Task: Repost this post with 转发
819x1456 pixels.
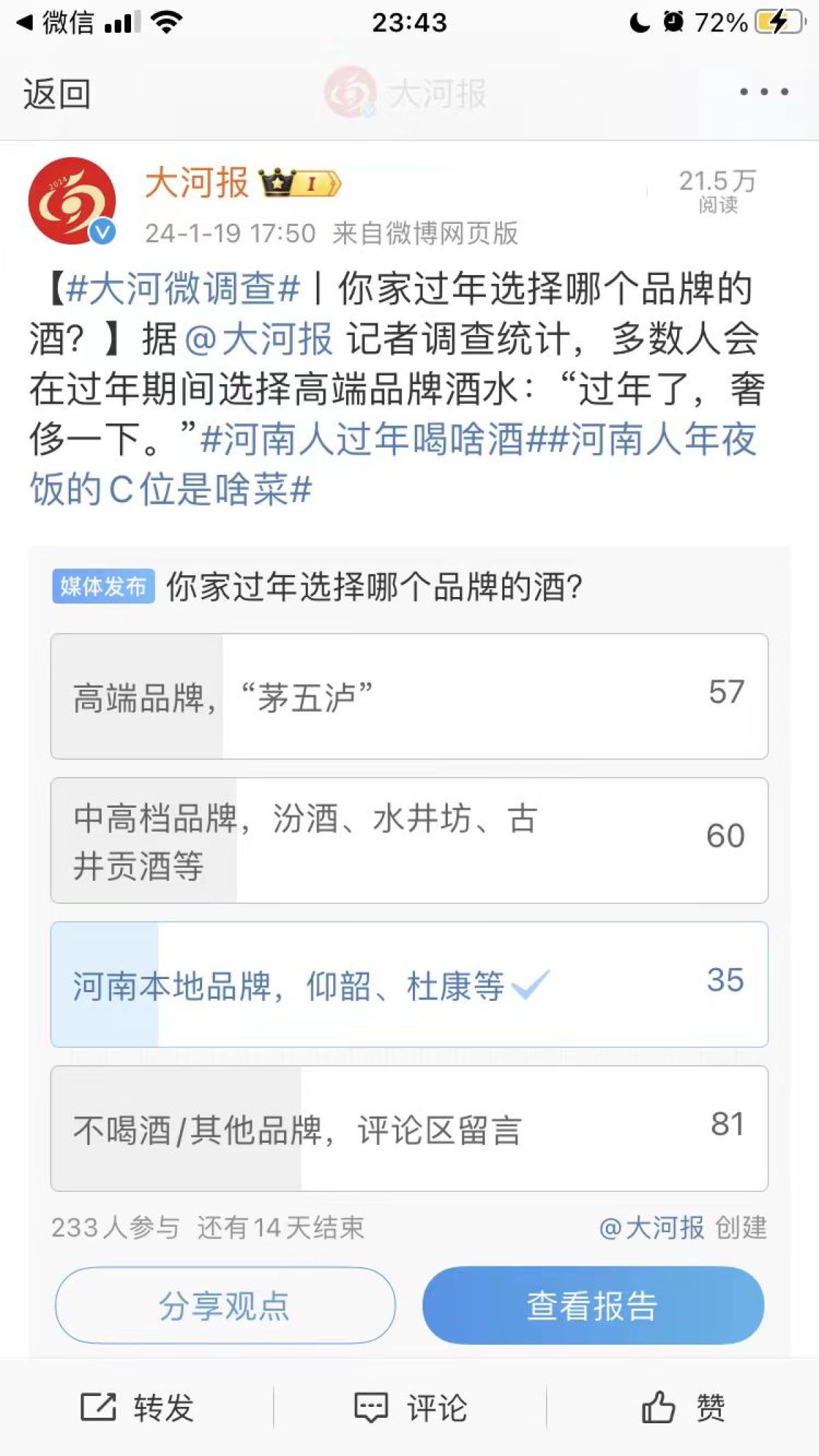Action: pos(138,1407)
